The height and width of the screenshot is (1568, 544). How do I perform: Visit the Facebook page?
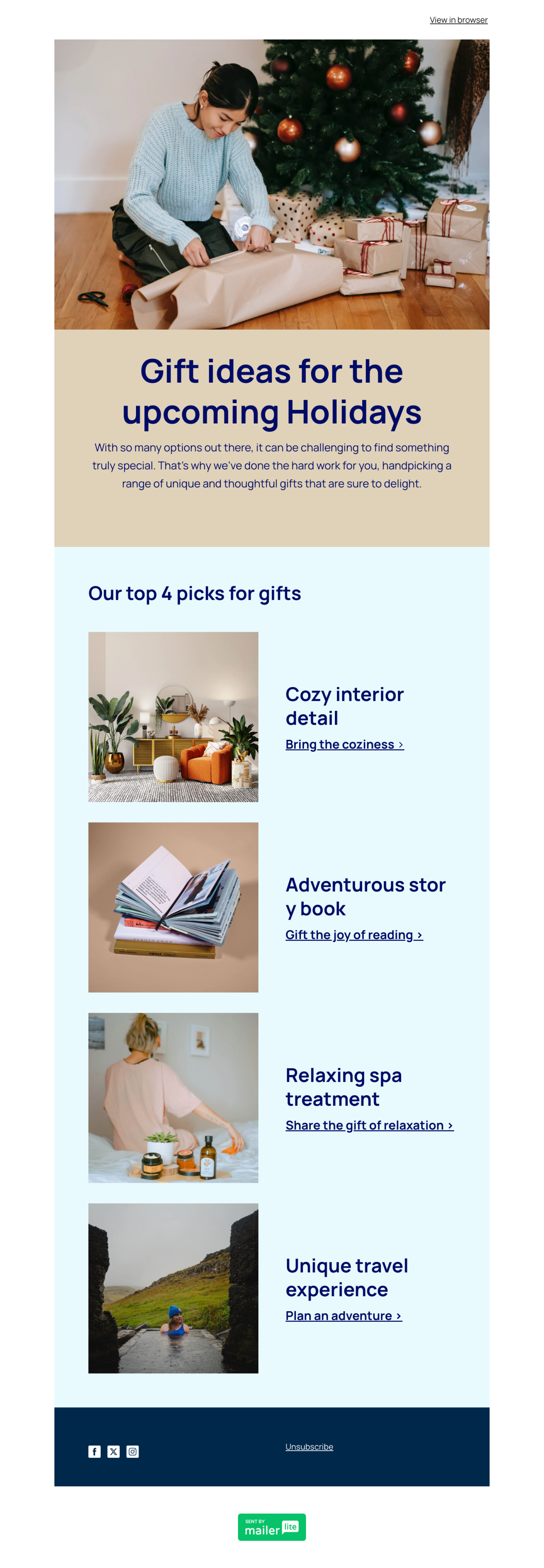point(94,1452)
